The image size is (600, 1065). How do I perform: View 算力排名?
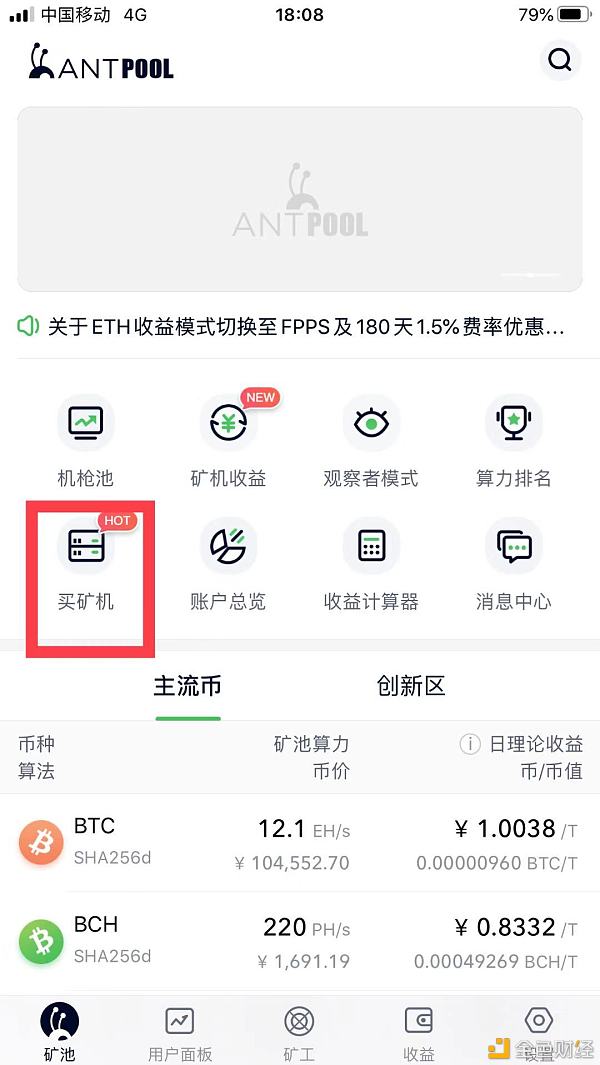[513, 440]
